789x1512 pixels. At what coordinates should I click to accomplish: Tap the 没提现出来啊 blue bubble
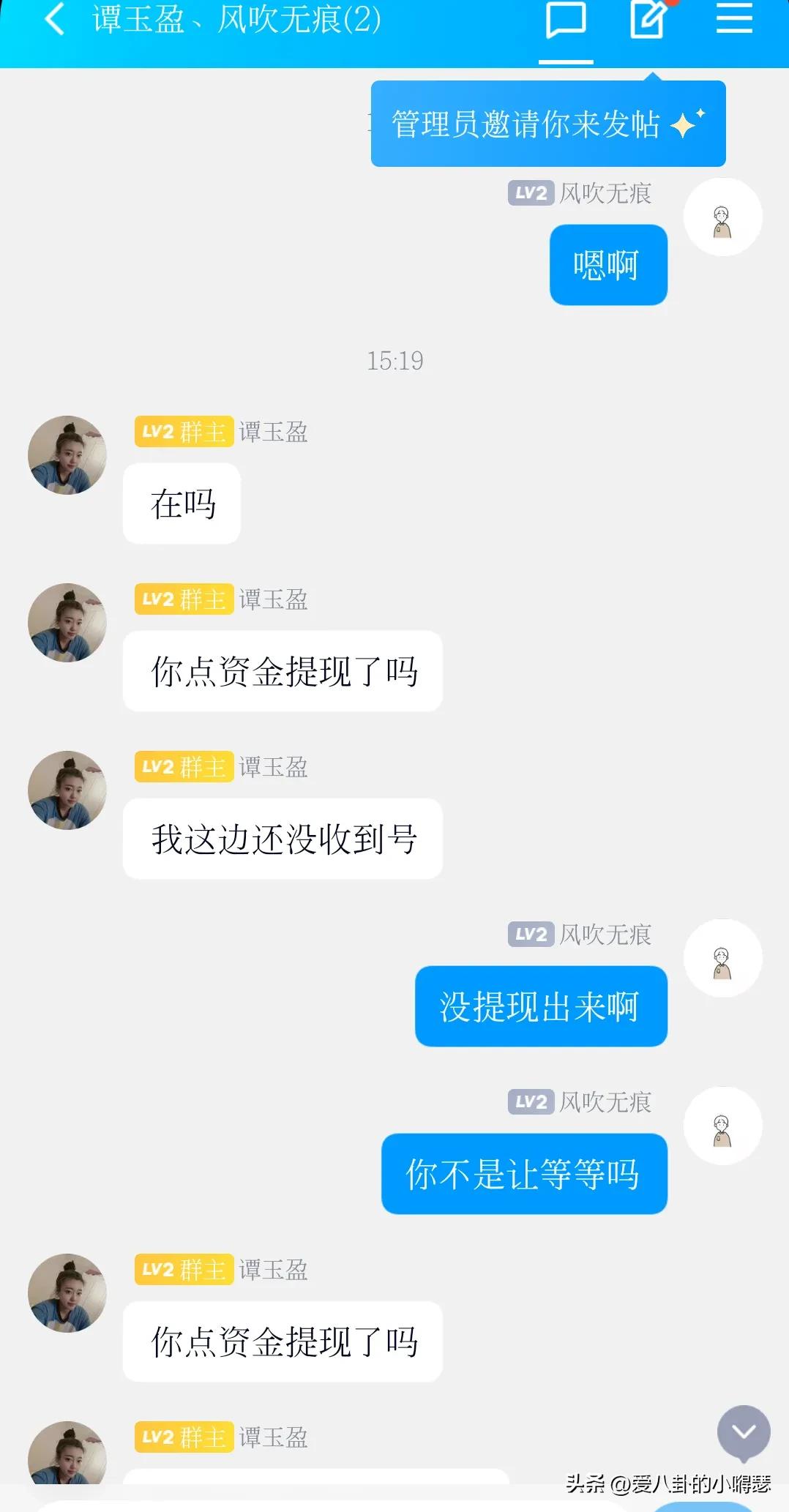(541, 1006)
